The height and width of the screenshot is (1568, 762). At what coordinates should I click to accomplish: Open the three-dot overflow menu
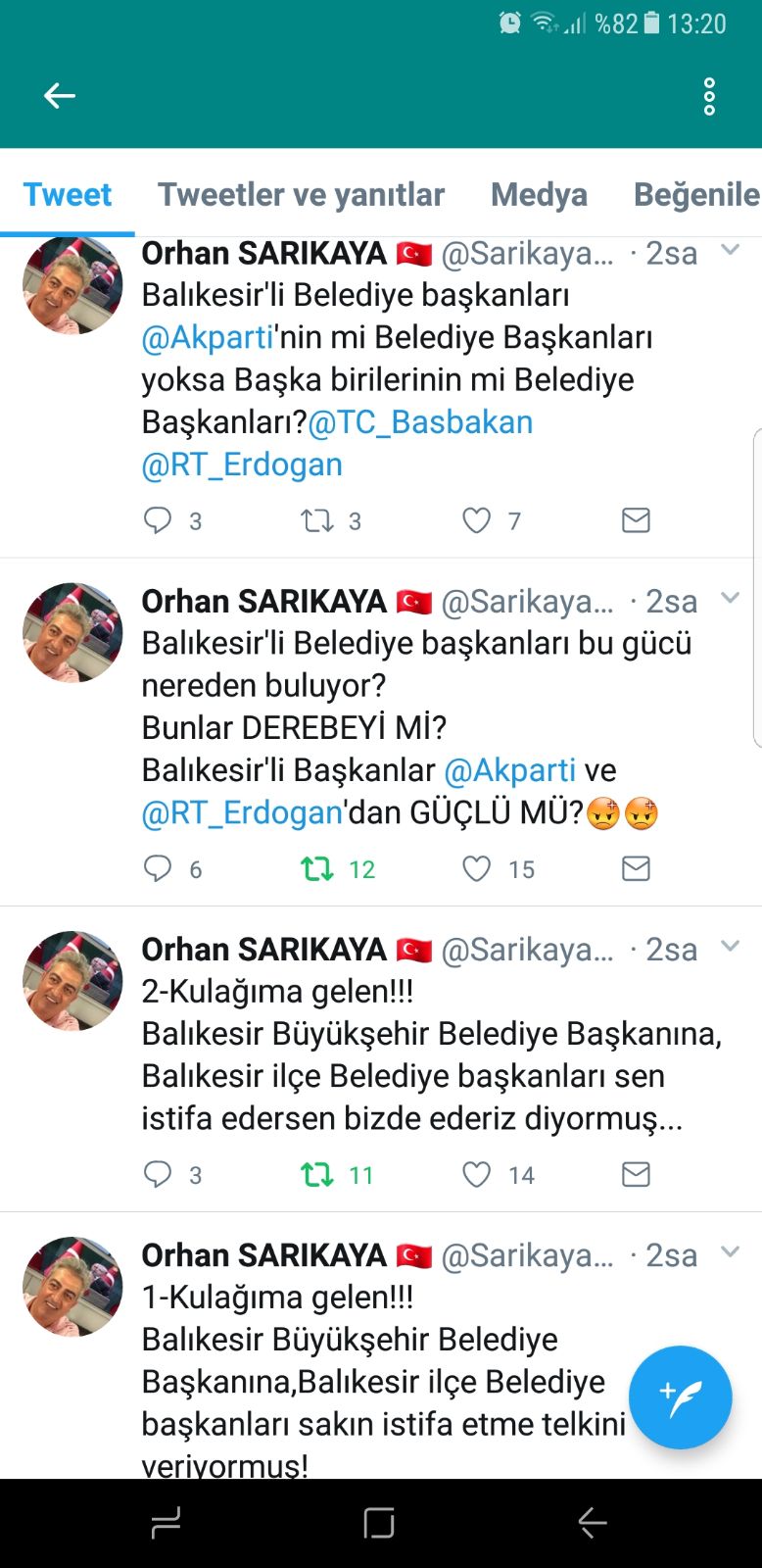point(709,96)
